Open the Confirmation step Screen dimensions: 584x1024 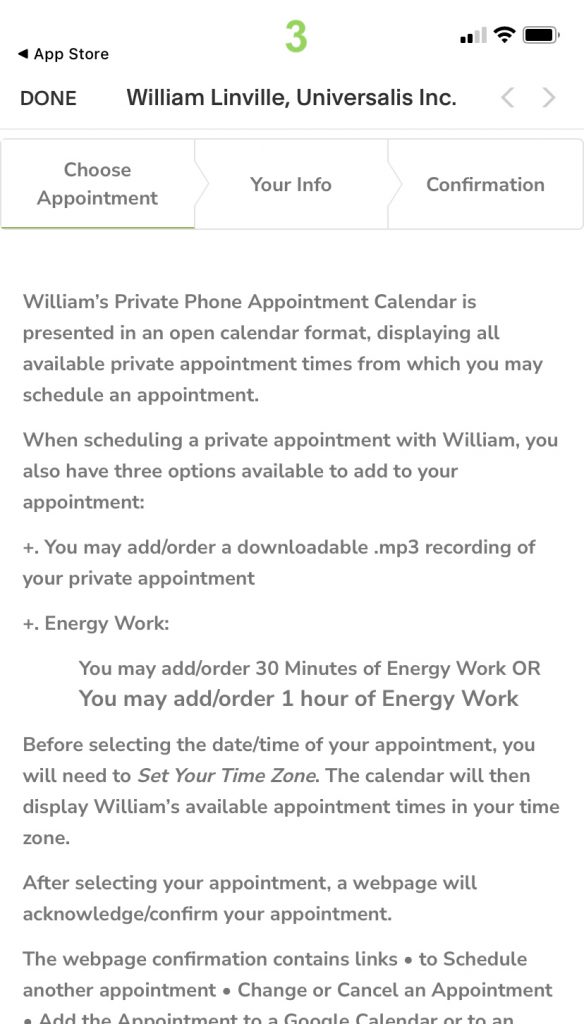pyautogui.click(x=485, y=184)
